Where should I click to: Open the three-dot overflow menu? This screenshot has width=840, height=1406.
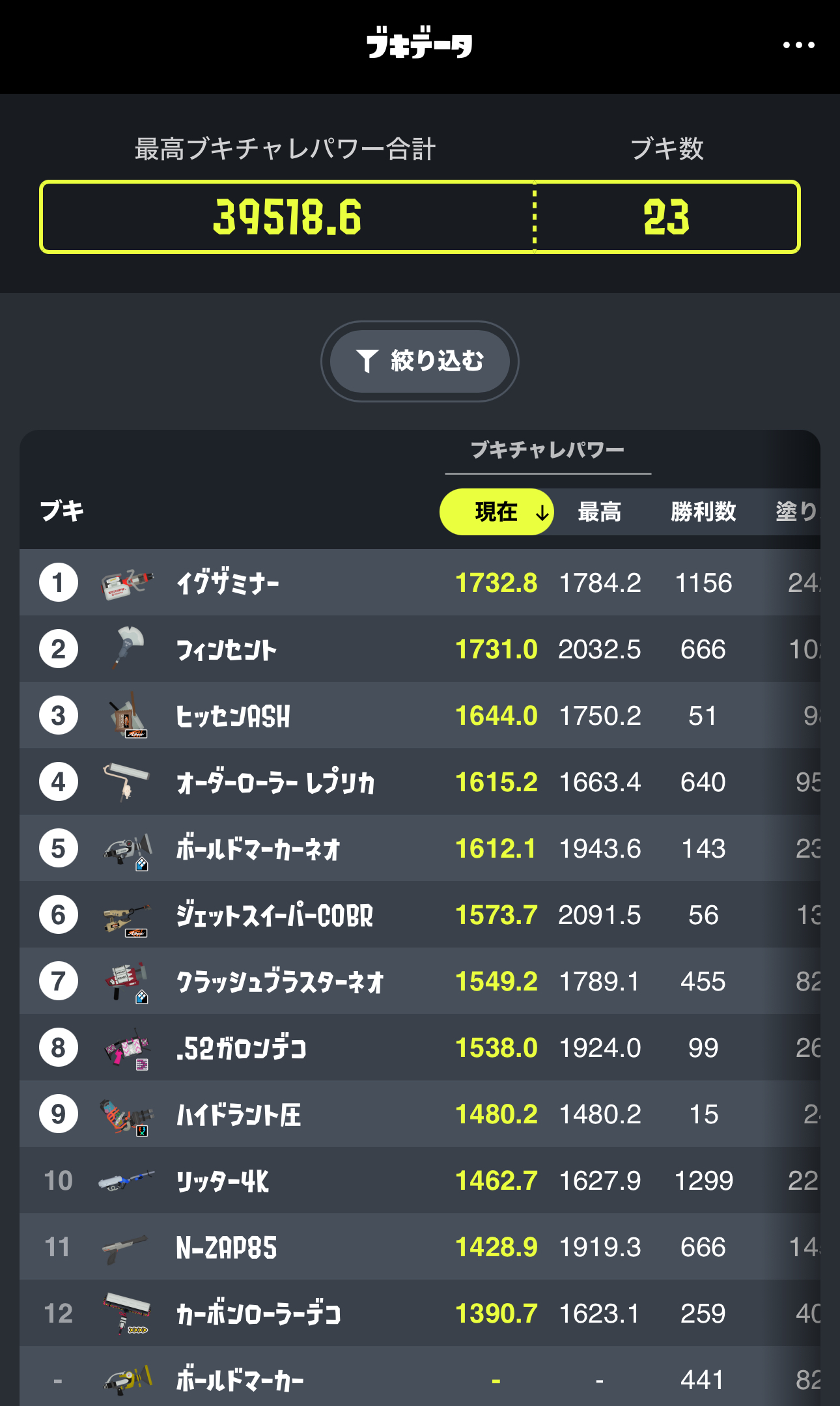(798, 45)
